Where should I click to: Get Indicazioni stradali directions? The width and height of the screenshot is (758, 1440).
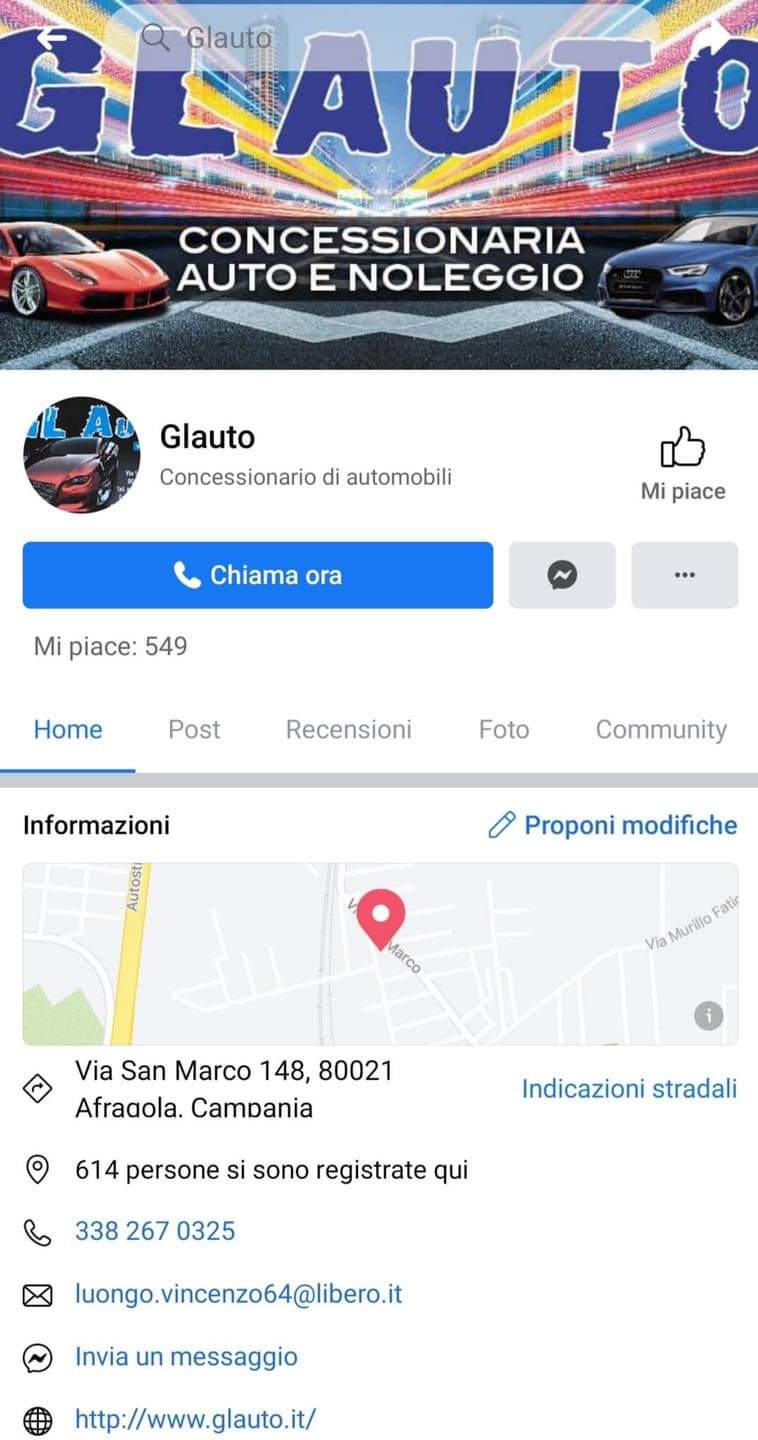629,1088
